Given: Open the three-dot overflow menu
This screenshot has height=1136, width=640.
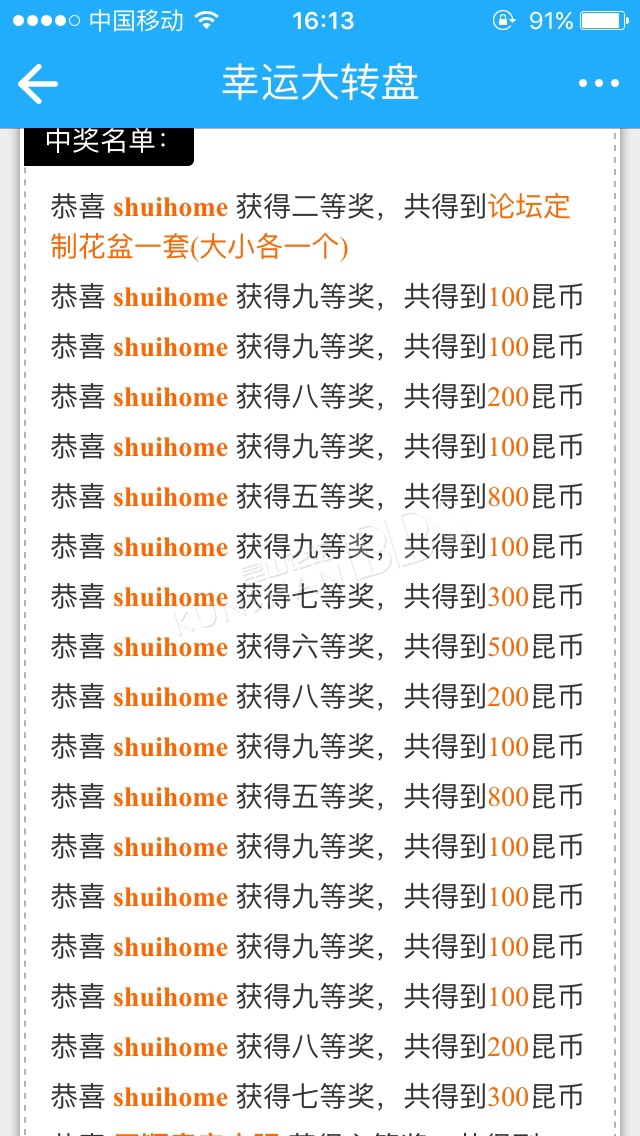Looking at the screenshot, I should 599,84.
